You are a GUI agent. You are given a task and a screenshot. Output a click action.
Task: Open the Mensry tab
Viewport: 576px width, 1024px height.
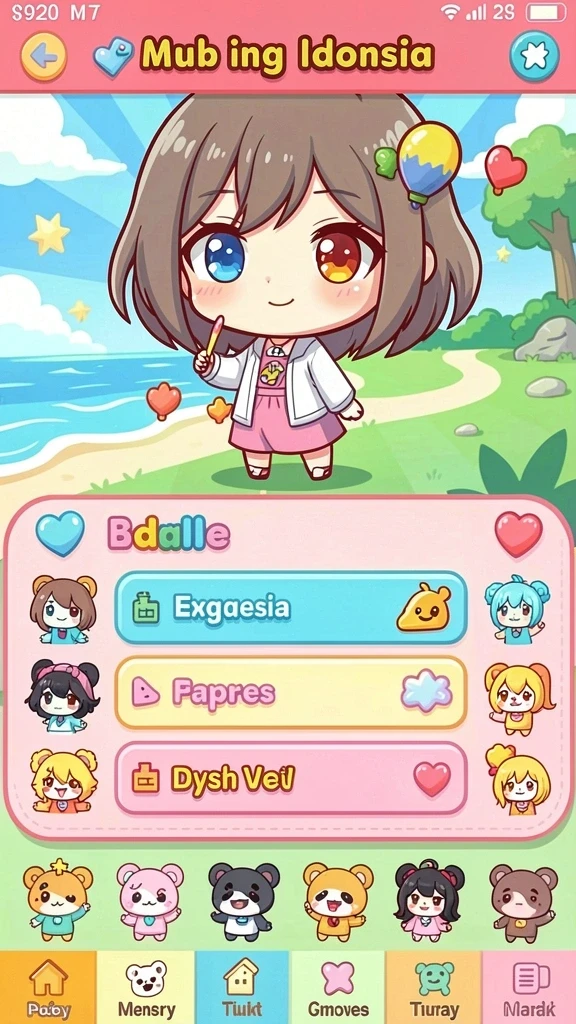[x=146, y=987]
